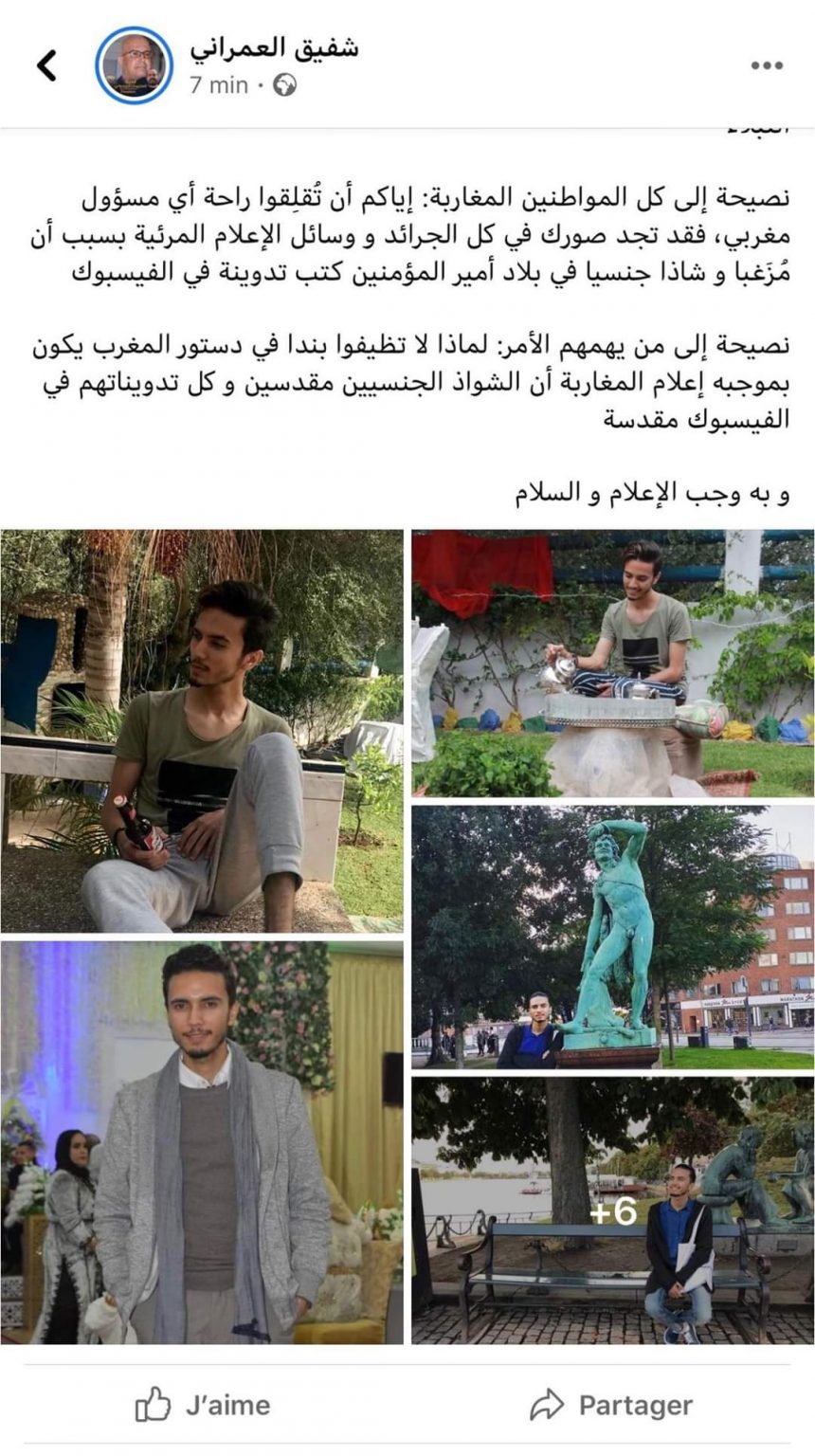The height and width of the screenshot is (1456, 815).
Task: Open photo of man in grey cardigan
Action: [202, 1142]
